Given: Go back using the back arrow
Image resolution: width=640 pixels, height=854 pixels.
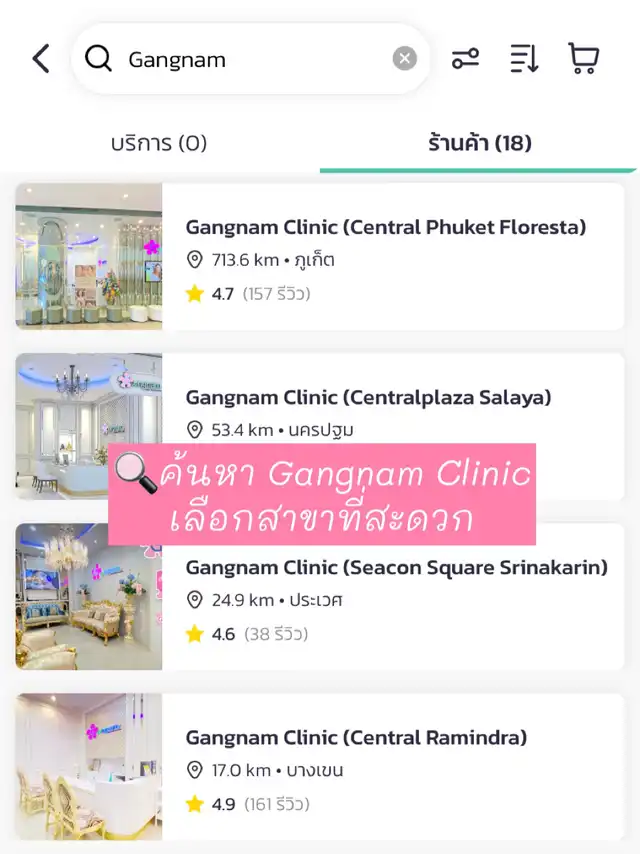Looking at the screenshot, I should point(40,59).
